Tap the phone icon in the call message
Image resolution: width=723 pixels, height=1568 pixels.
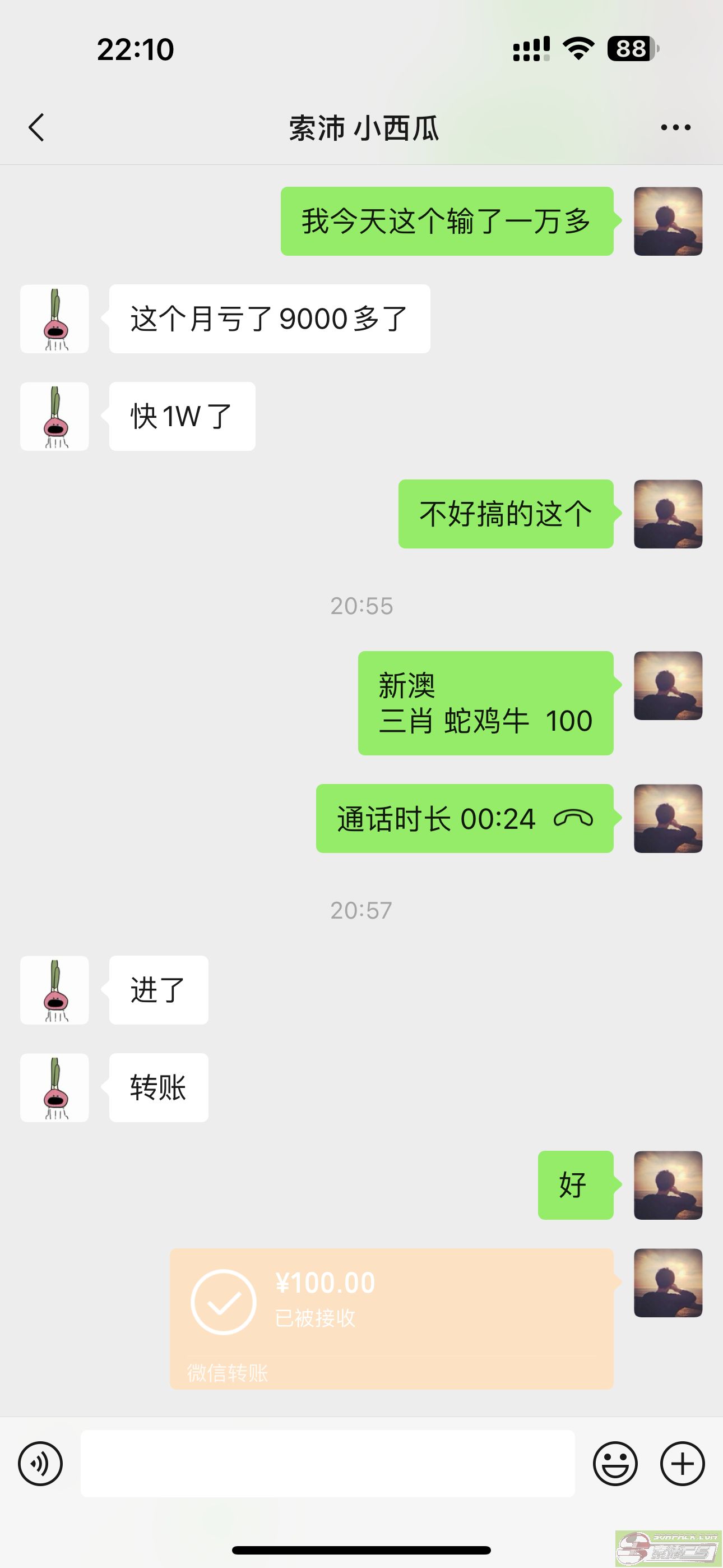tap(573, 819)
